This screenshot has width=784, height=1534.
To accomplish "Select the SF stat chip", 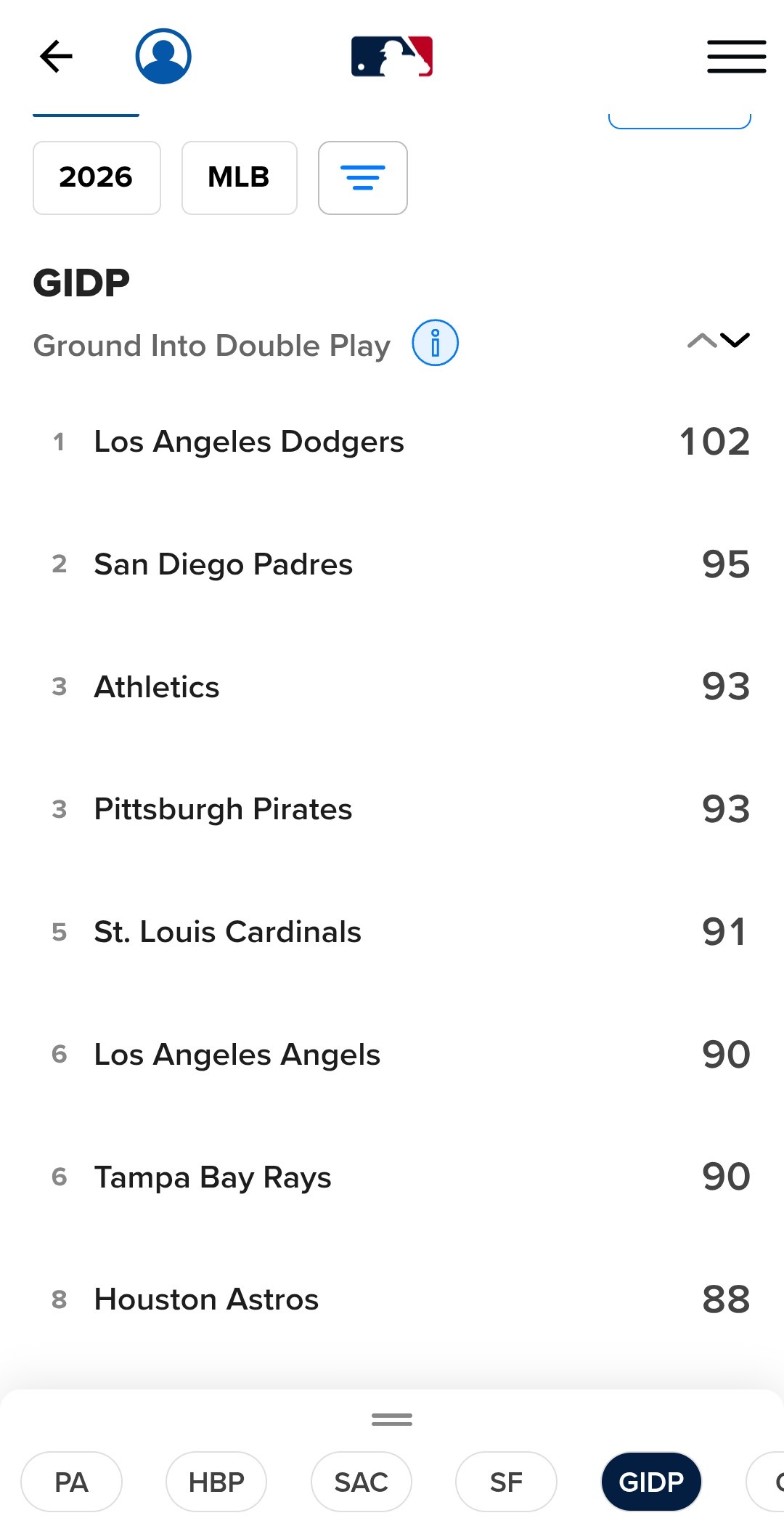I will coord(506,1482).
